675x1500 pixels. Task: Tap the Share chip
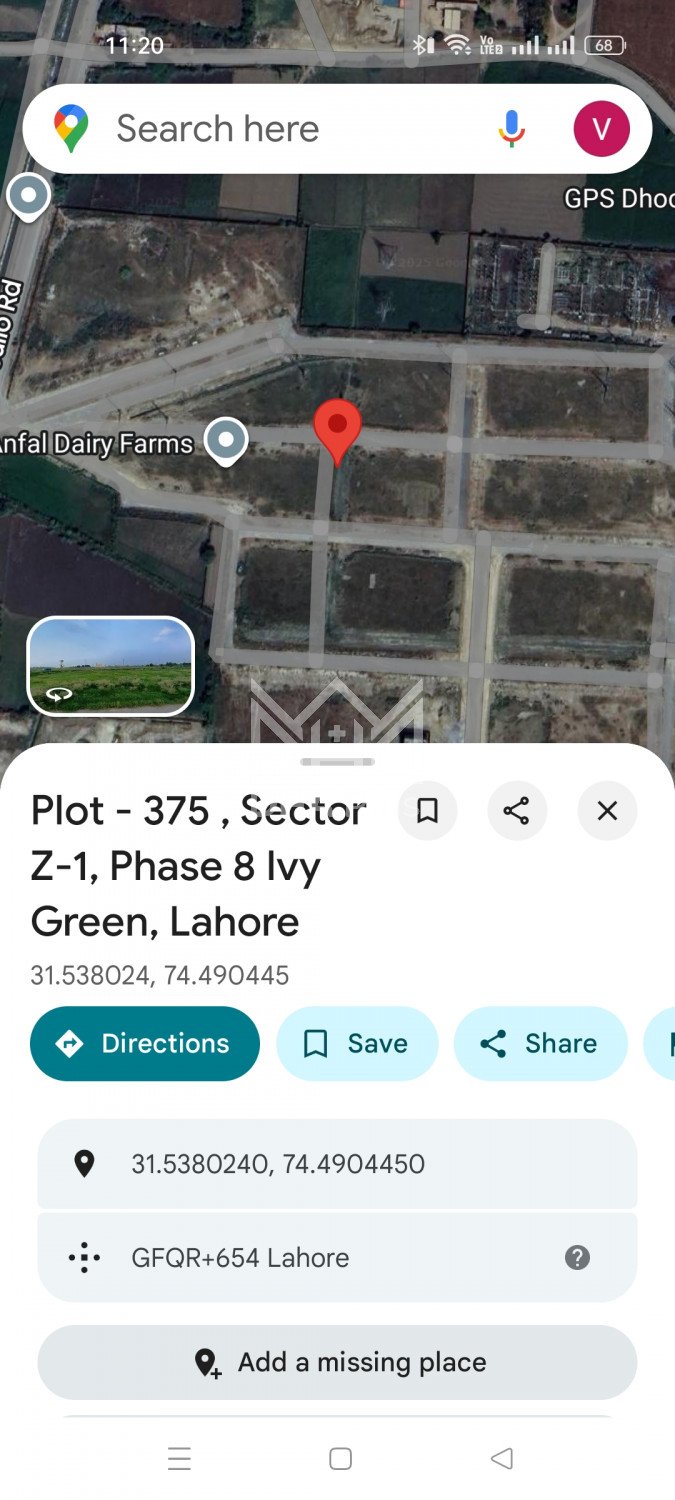[x=540, y=1044]
